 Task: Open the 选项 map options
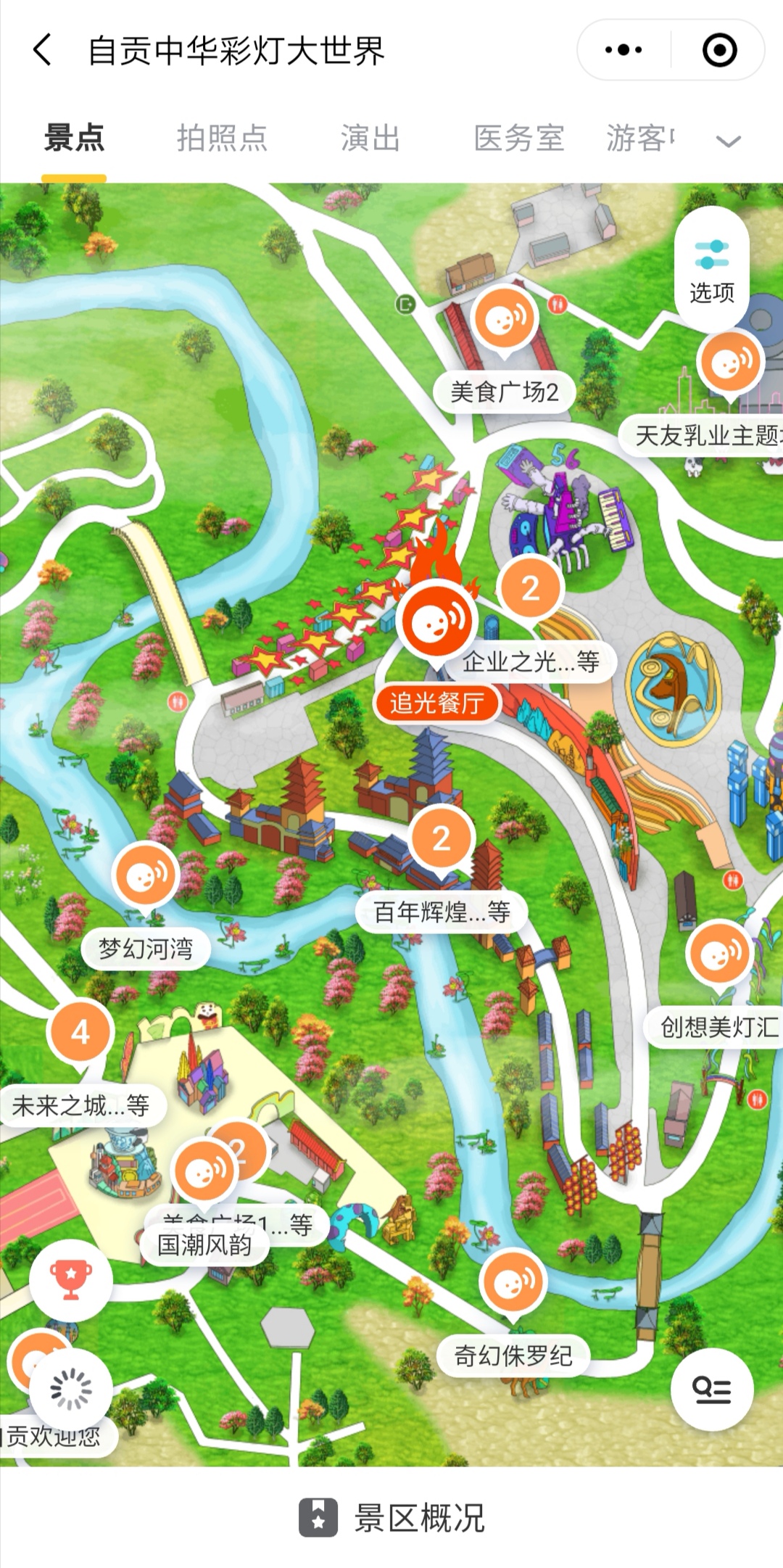click(x=711, y=268)
